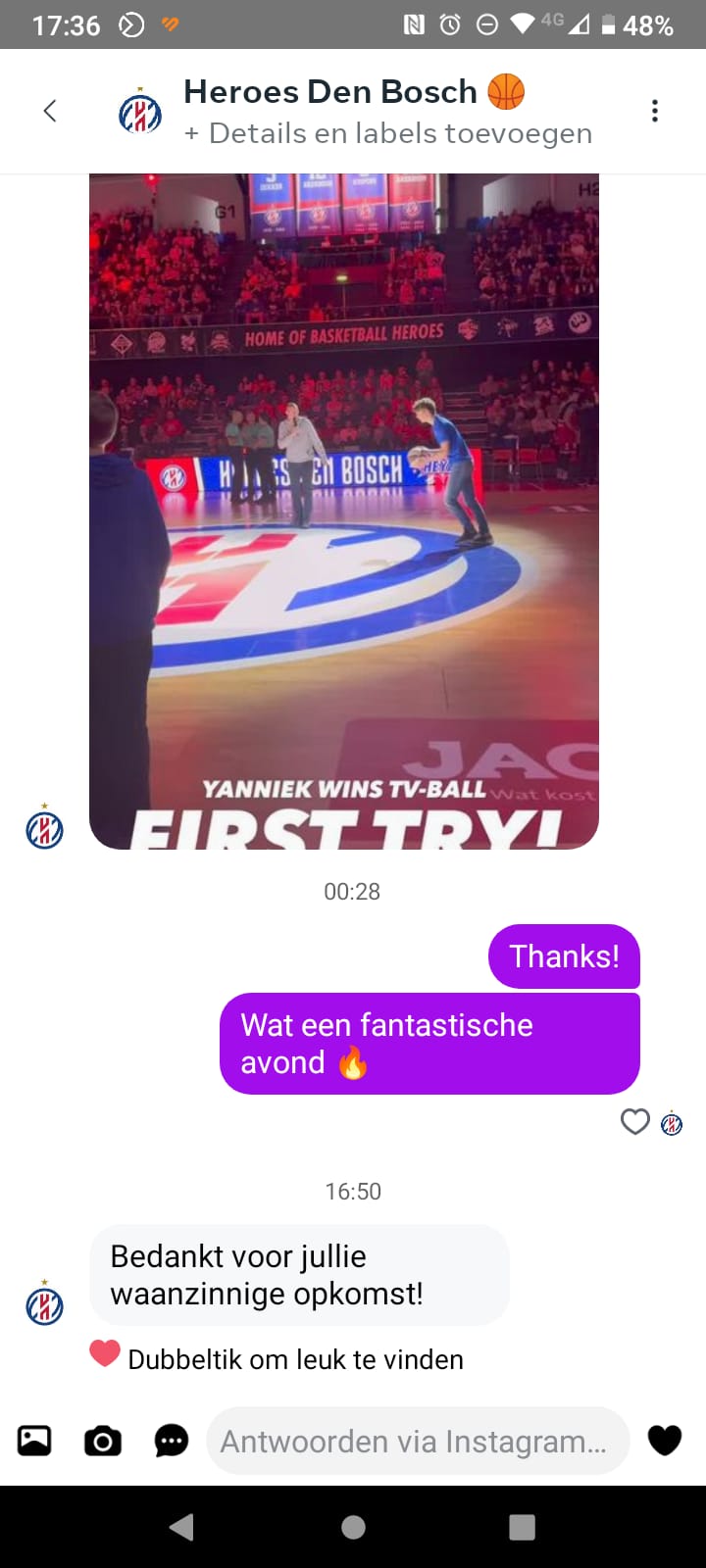Viewport: 706px width, 1568px height.
Task: Focus the 'Antwoorden via Instagram' message field
Action: pyautogui.click(x=417, y=1441)
